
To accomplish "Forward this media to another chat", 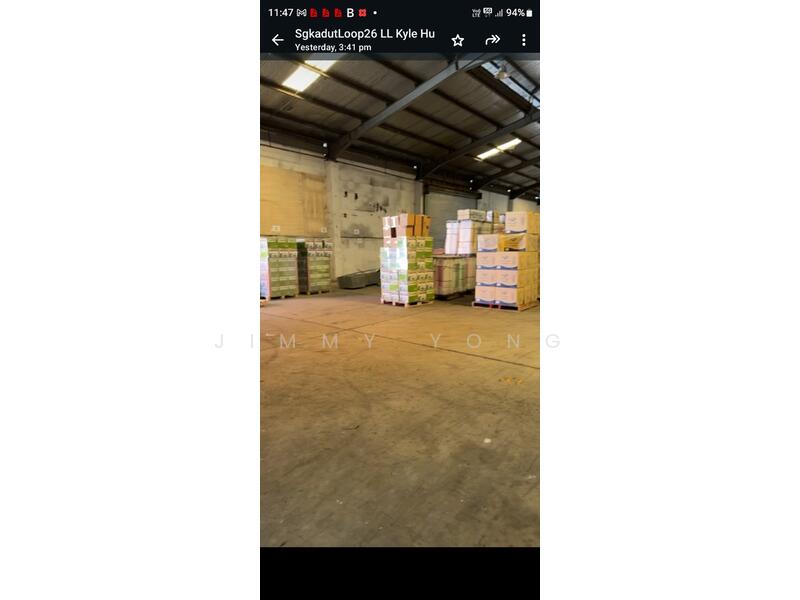I will (492, 40).
